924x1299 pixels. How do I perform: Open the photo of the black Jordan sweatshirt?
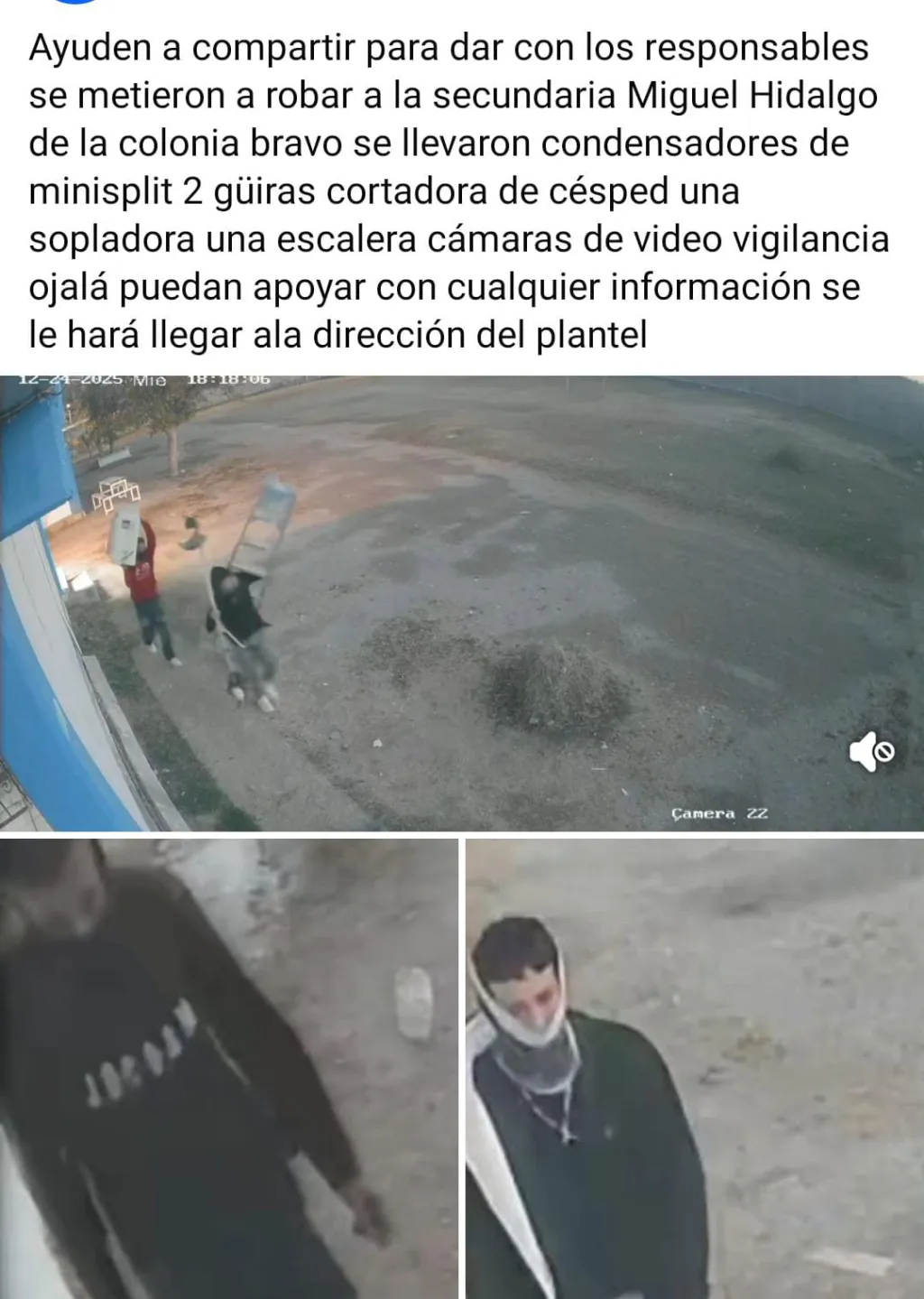[x=227, y=1067]
